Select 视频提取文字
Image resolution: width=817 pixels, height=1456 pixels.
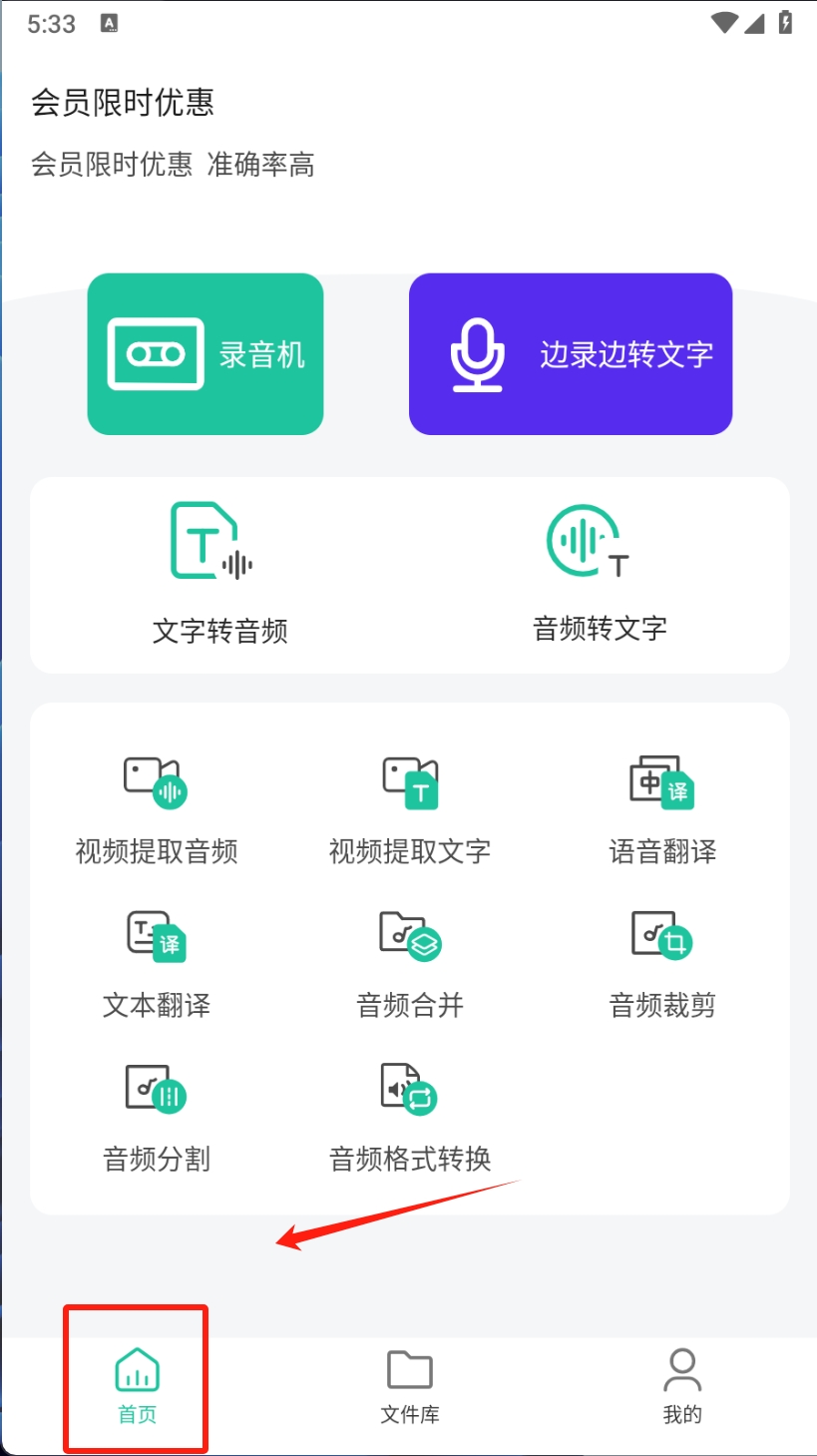click(410, 810)
